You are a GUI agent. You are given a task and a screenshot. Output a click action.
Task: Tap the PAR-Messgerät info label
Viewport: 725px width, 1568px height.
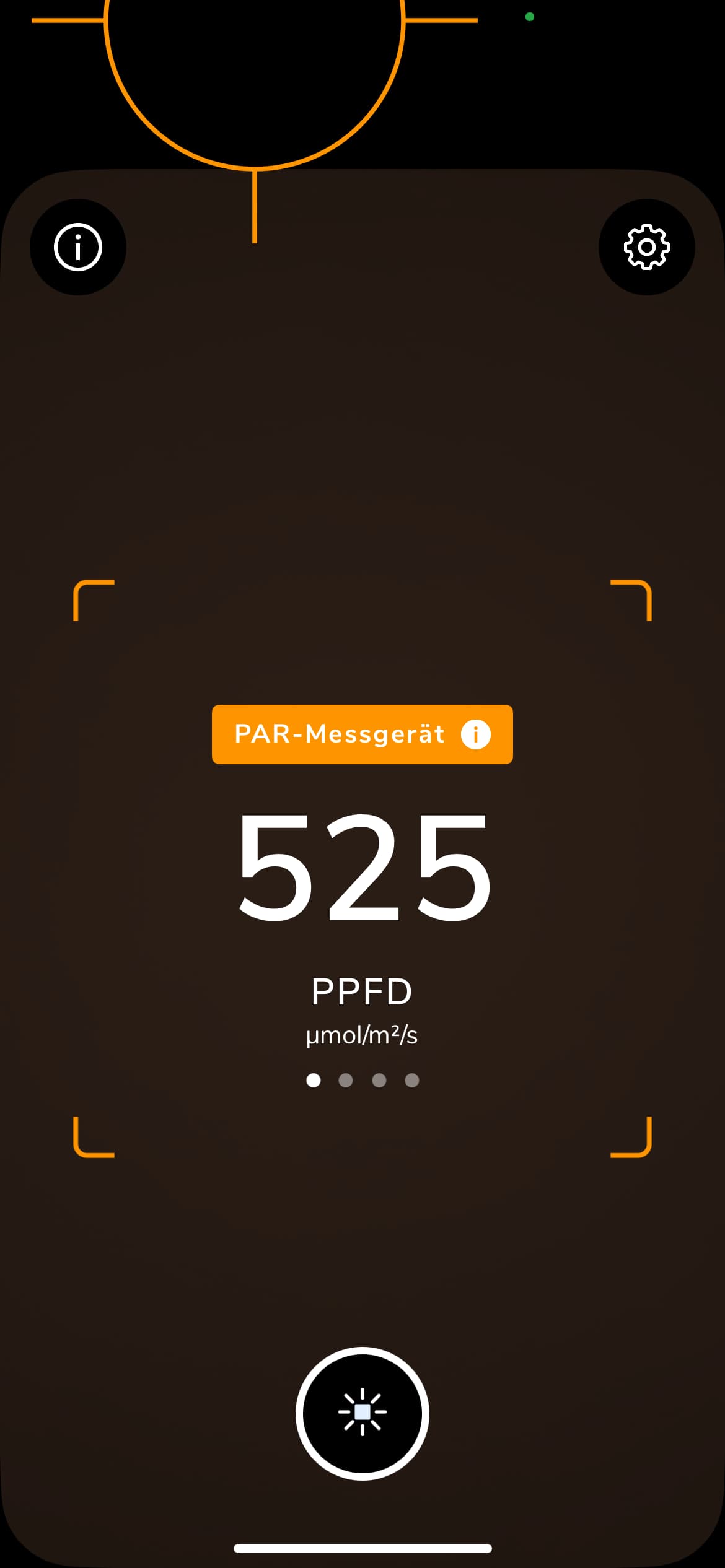(362, 734)
